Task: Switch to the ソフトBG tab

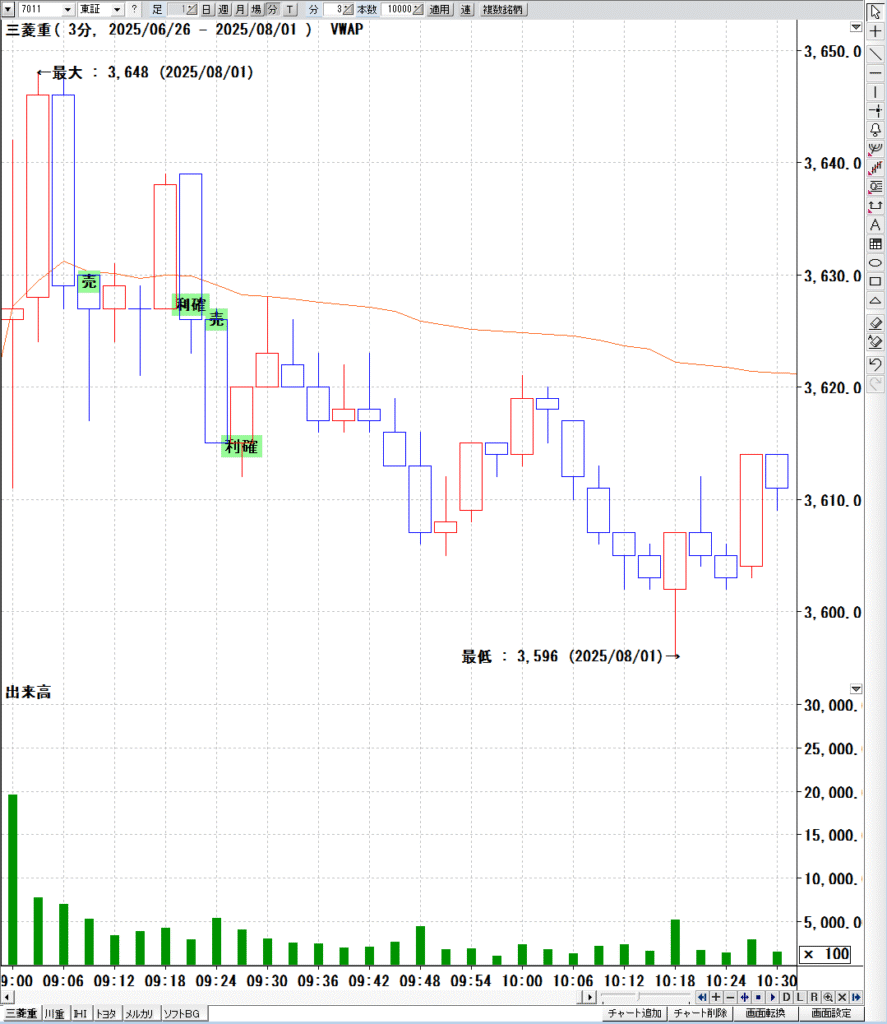Action: 181,1014
